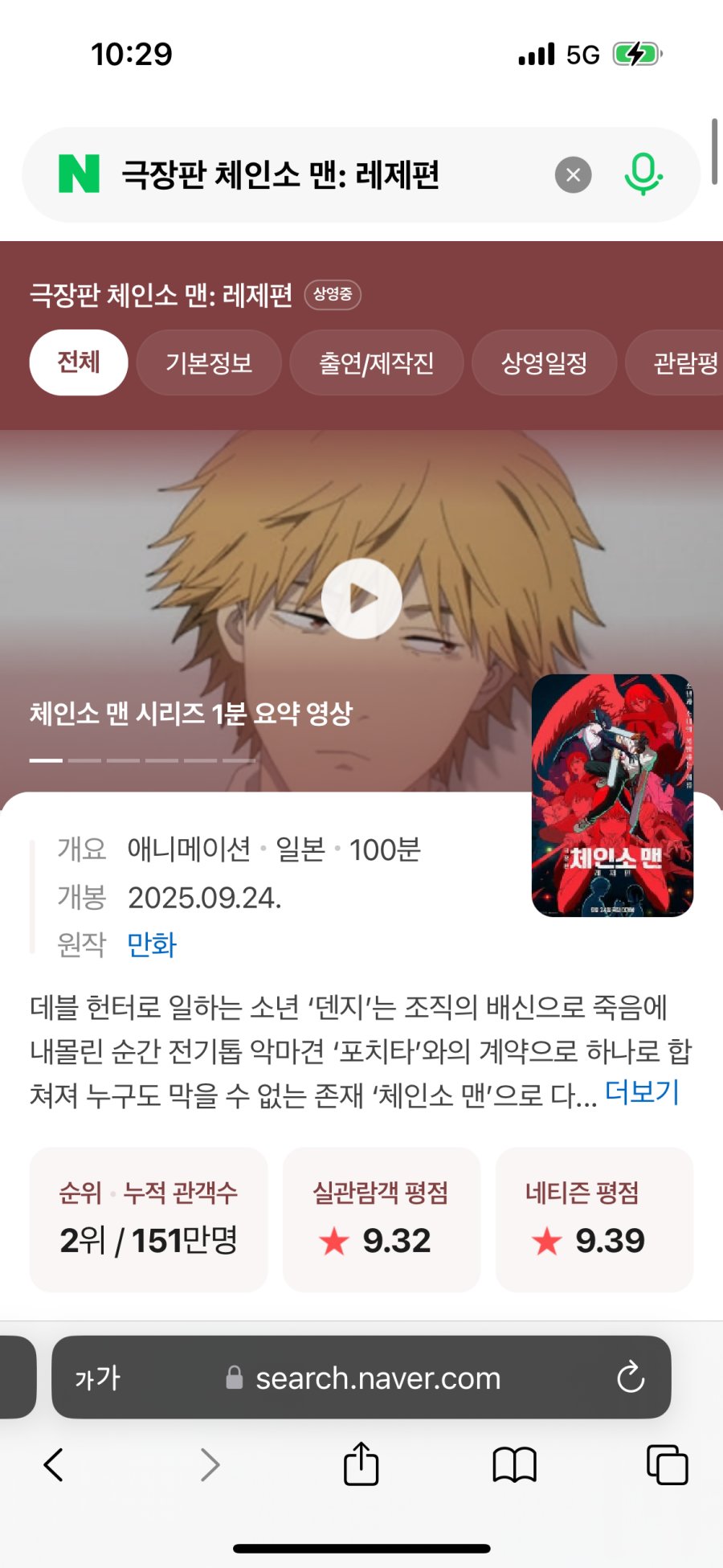Screen dimensions: 723x1568
Task: Open the 출연/제작진 tab
Action: click(x=376, y=362)
